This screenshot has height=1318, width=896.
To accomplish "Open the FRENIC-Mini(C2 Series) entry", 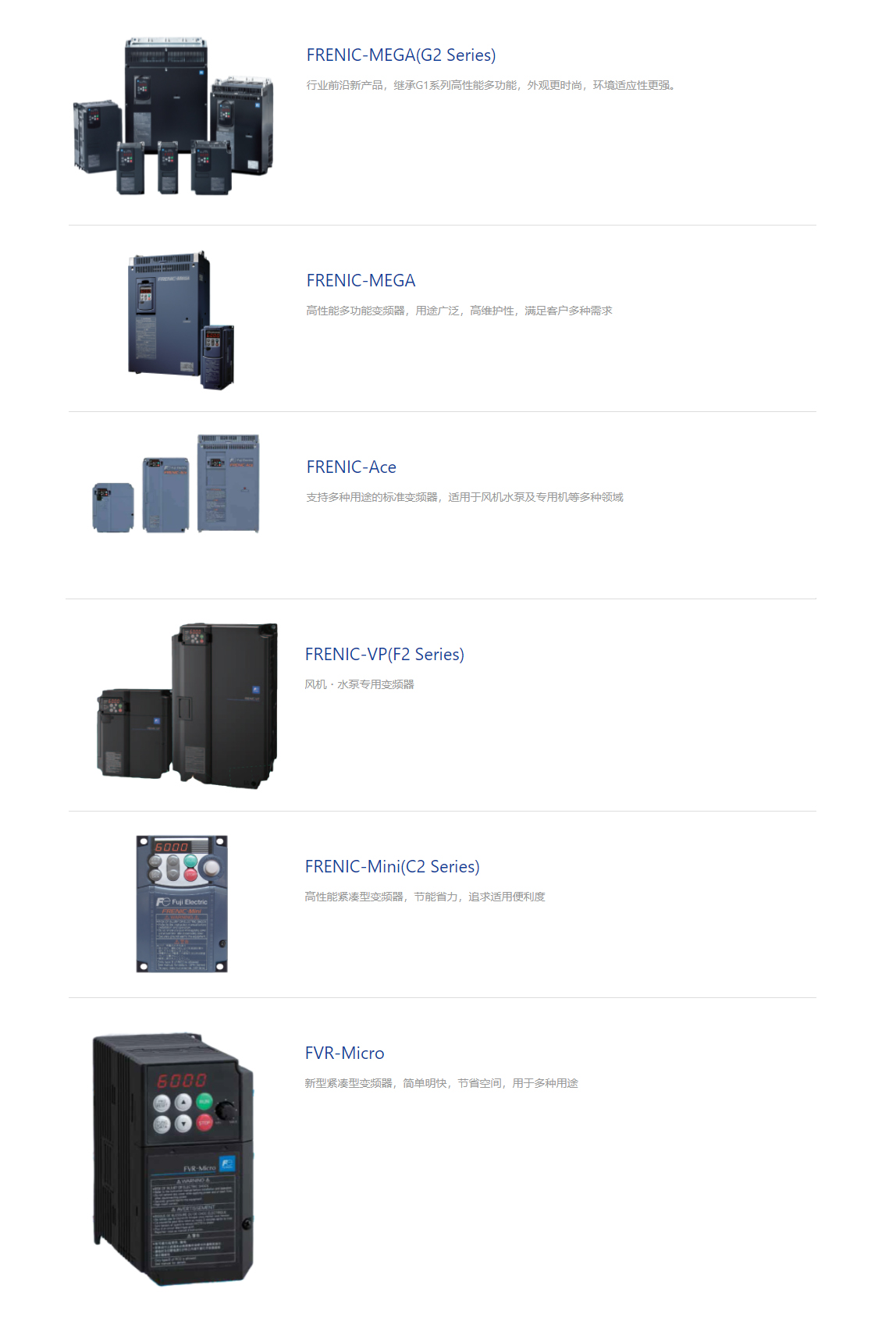I will pos(392,867).
